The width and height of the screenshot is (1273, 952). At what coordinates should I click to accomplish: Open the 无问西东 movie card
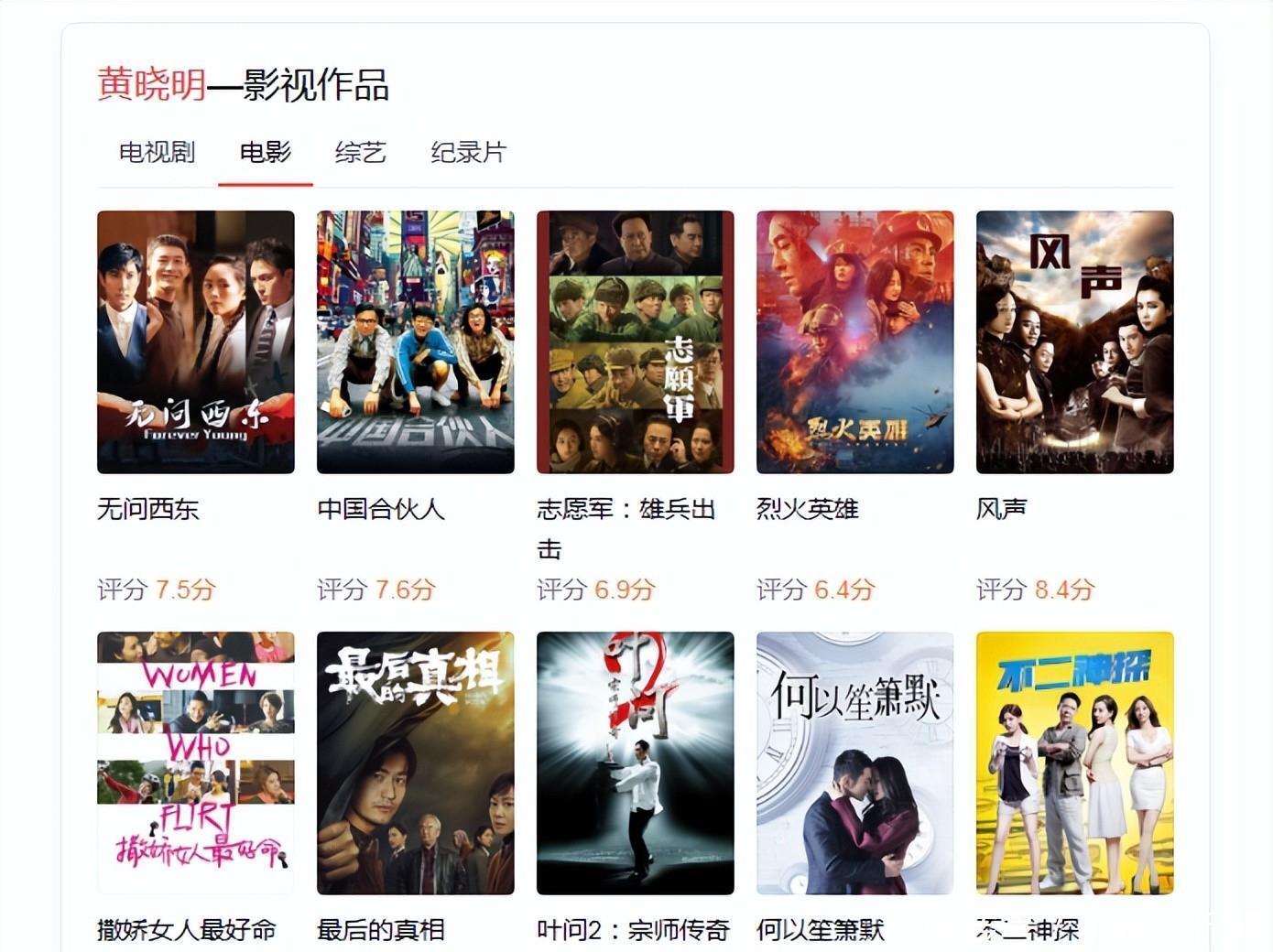click(196, 342)
